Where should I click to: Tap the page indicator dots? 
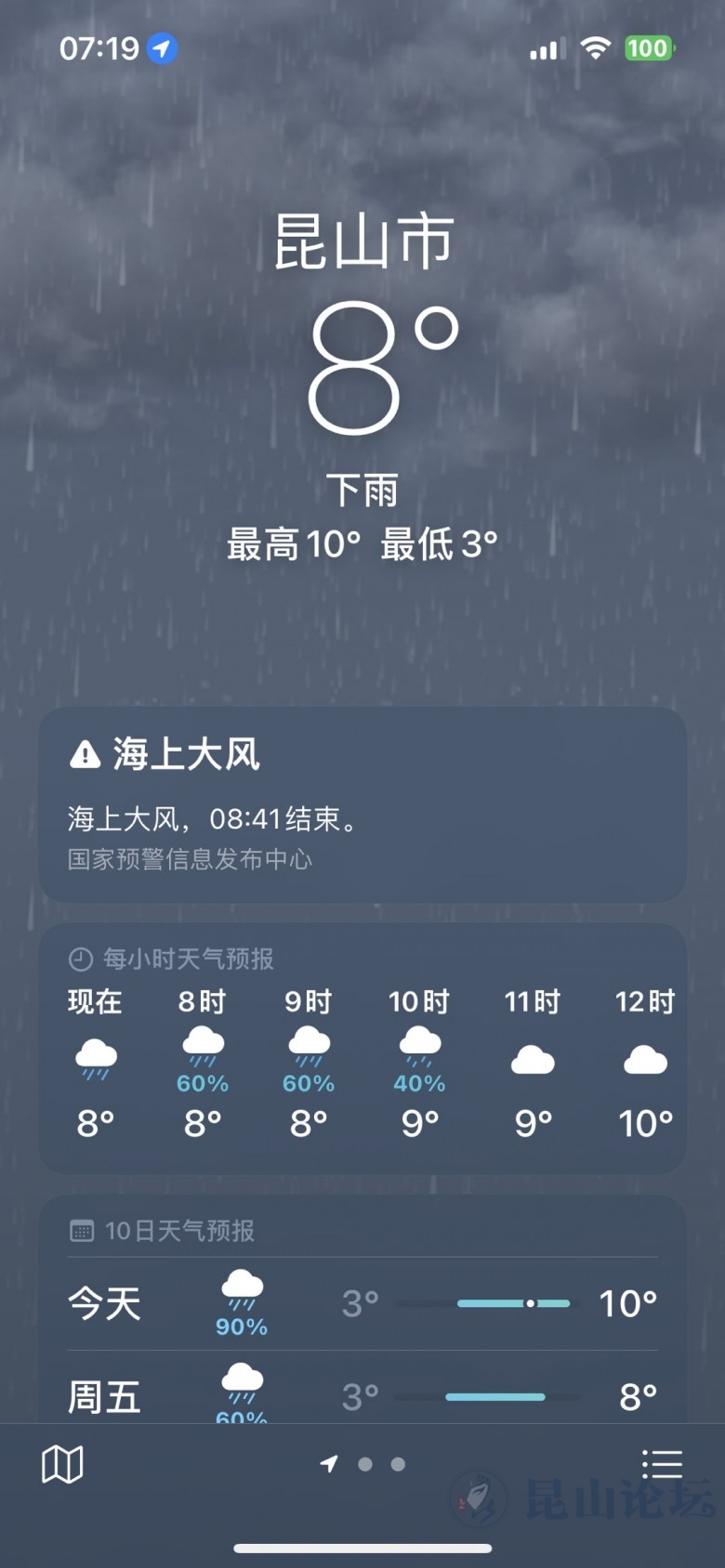[364, 1465]
